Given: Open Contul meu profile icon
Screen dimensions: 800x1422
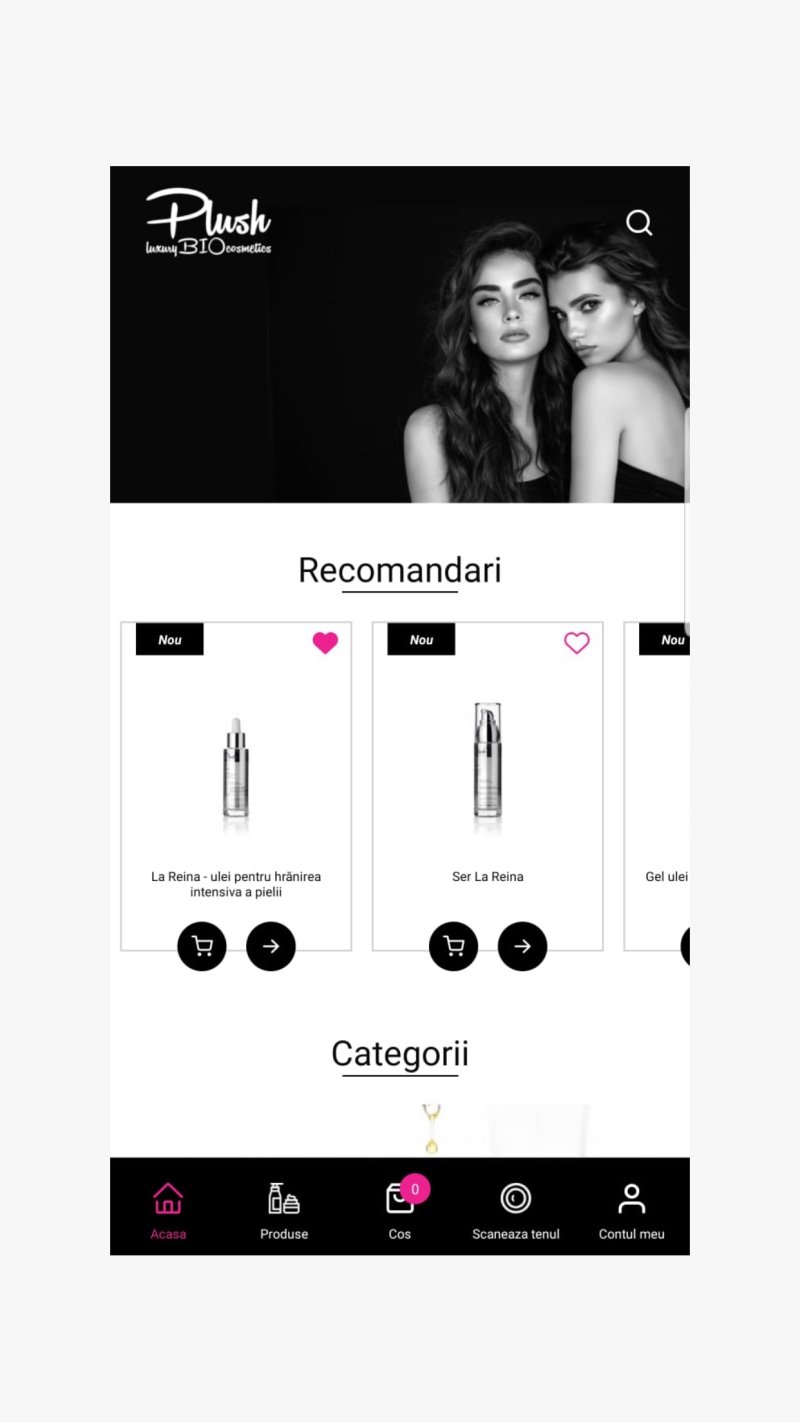Looking at the screenshot, I should click(631, 1198).
